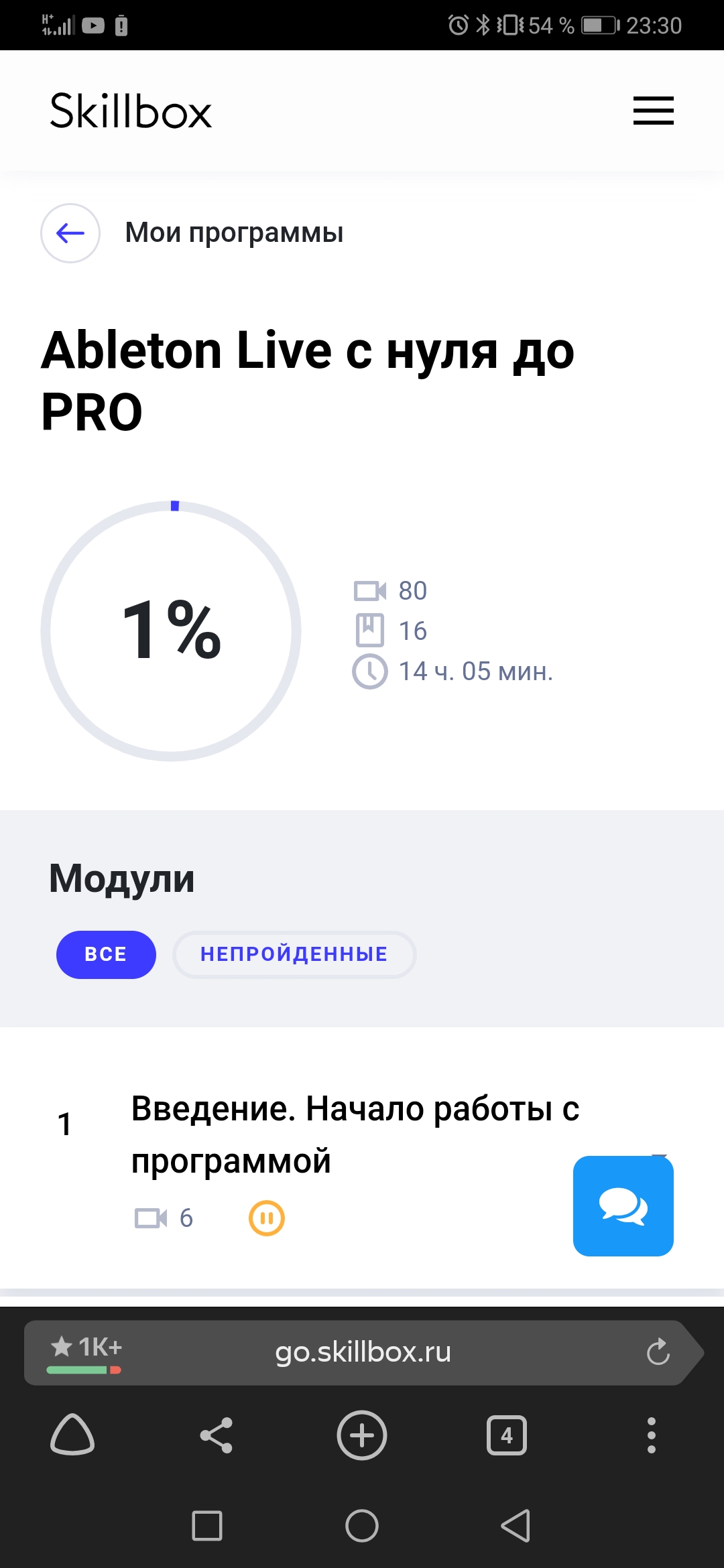Image resolution: width=724 pixels, height=1568 pixels.
Task: Go to the system home screen
Action: [x=362, y=1526]
